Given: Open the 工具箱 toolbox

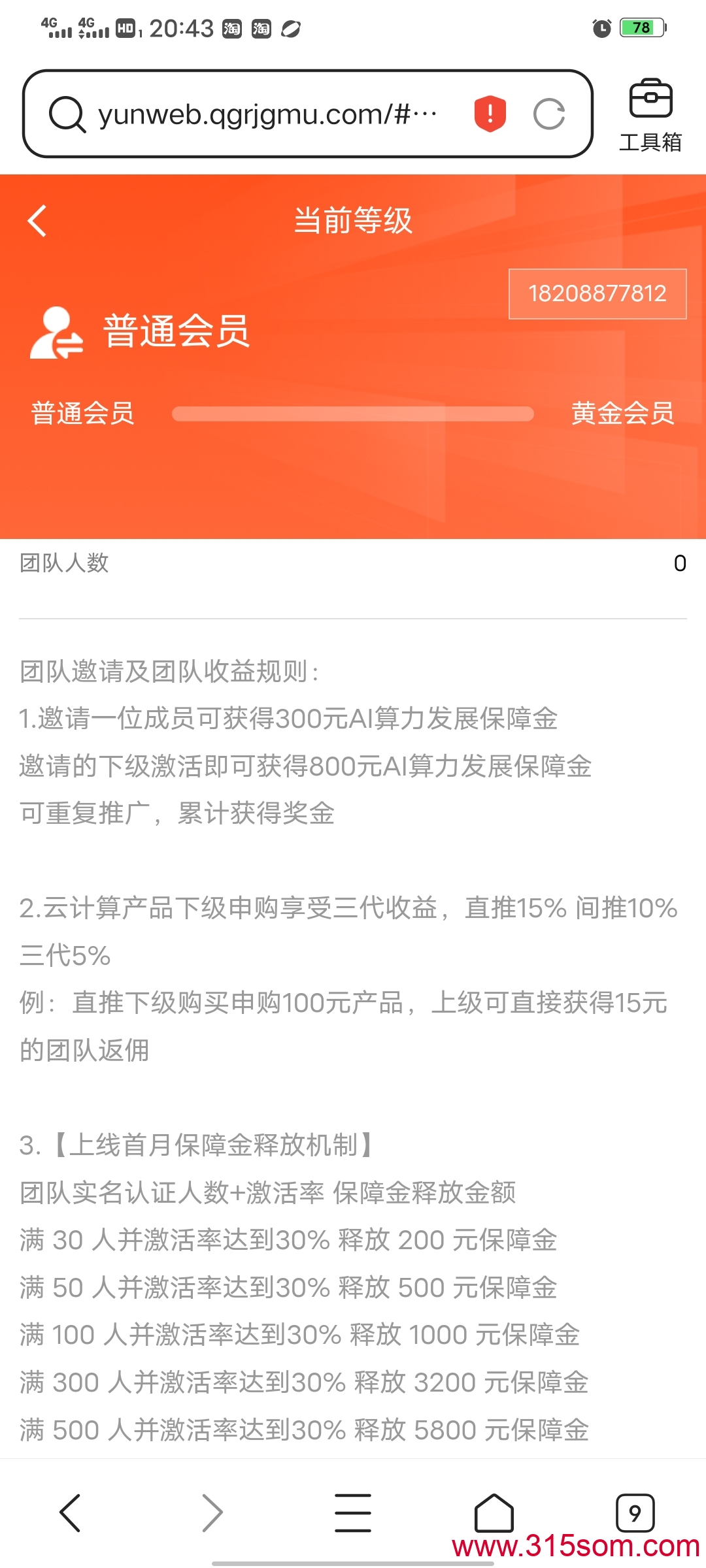Looking at the screenshot, I should pyautogui.click(x=650, y=116).
